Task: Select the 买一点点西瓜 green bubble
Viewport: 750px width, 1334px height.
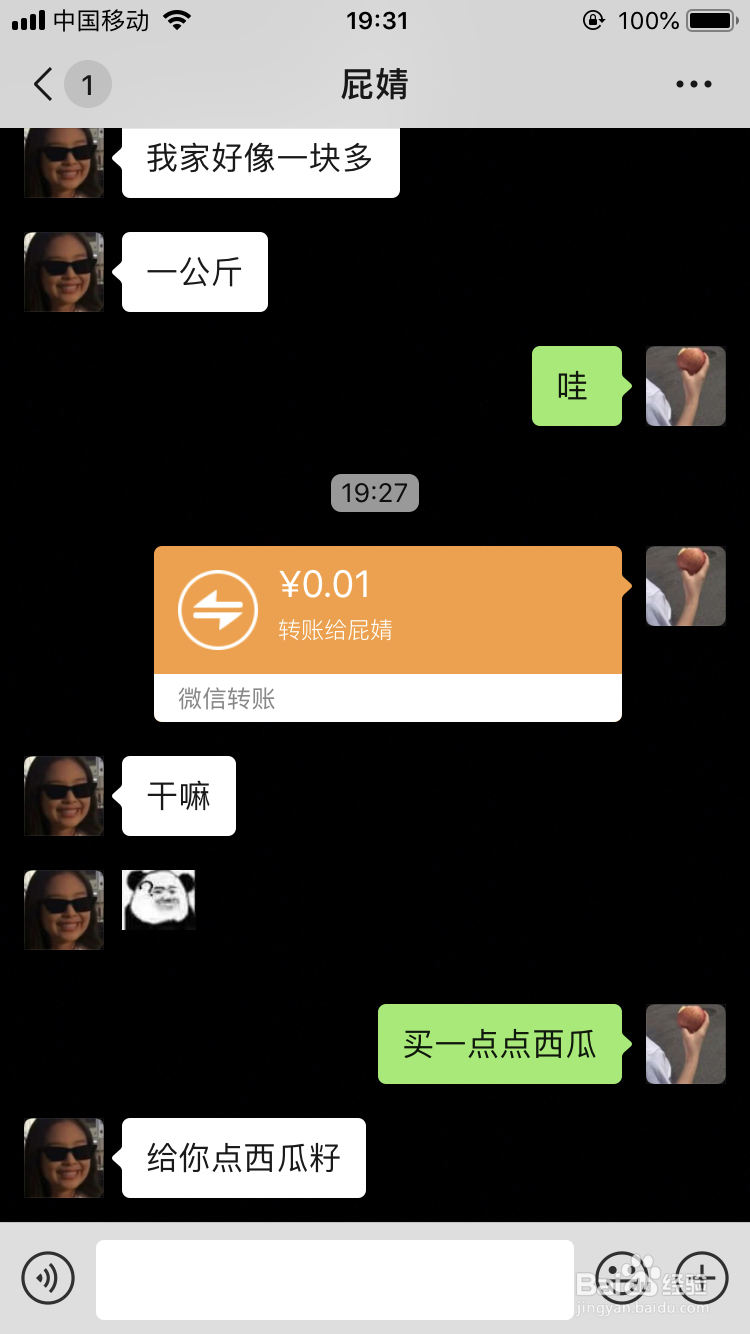Action: click(499, 1044)
